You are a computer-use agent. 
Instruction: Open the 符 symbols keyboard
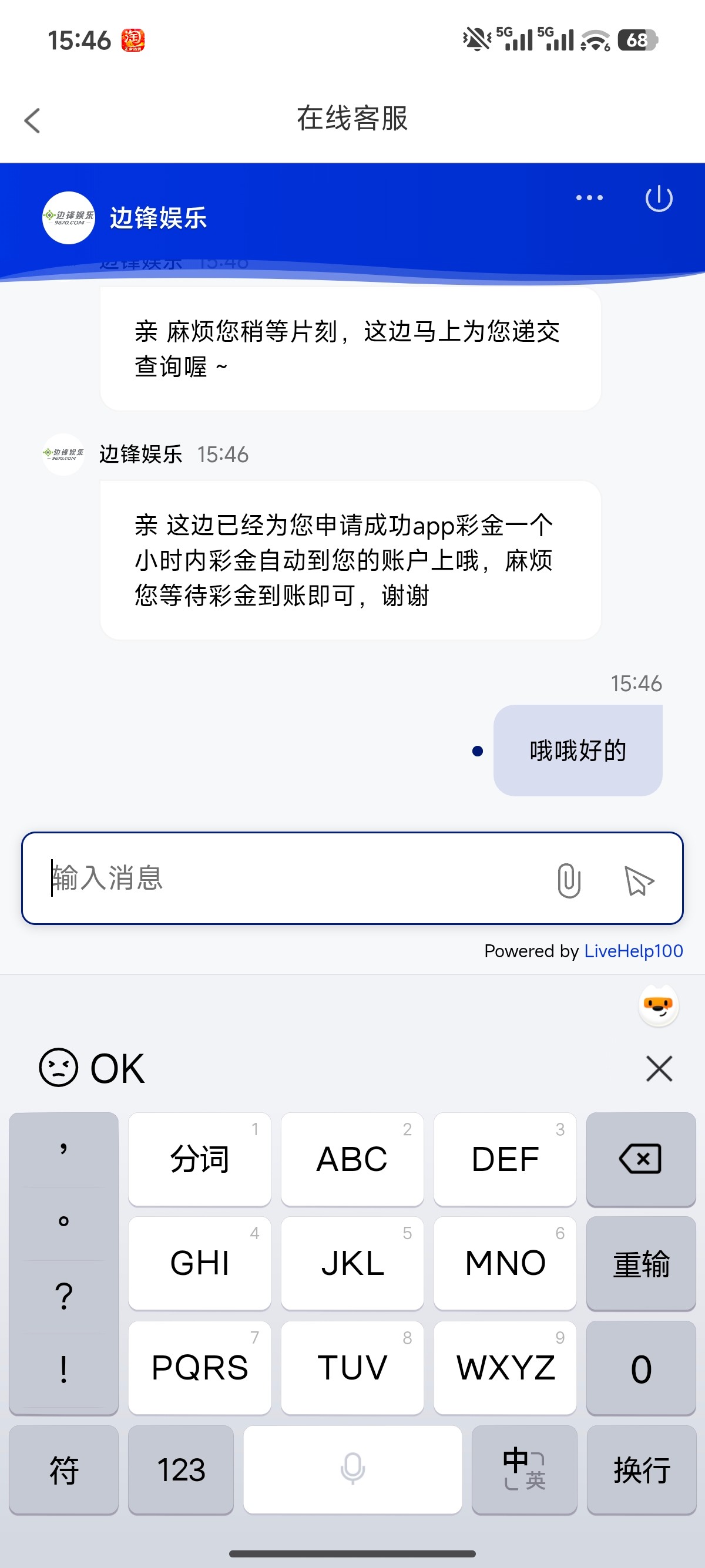(63, 1469)
